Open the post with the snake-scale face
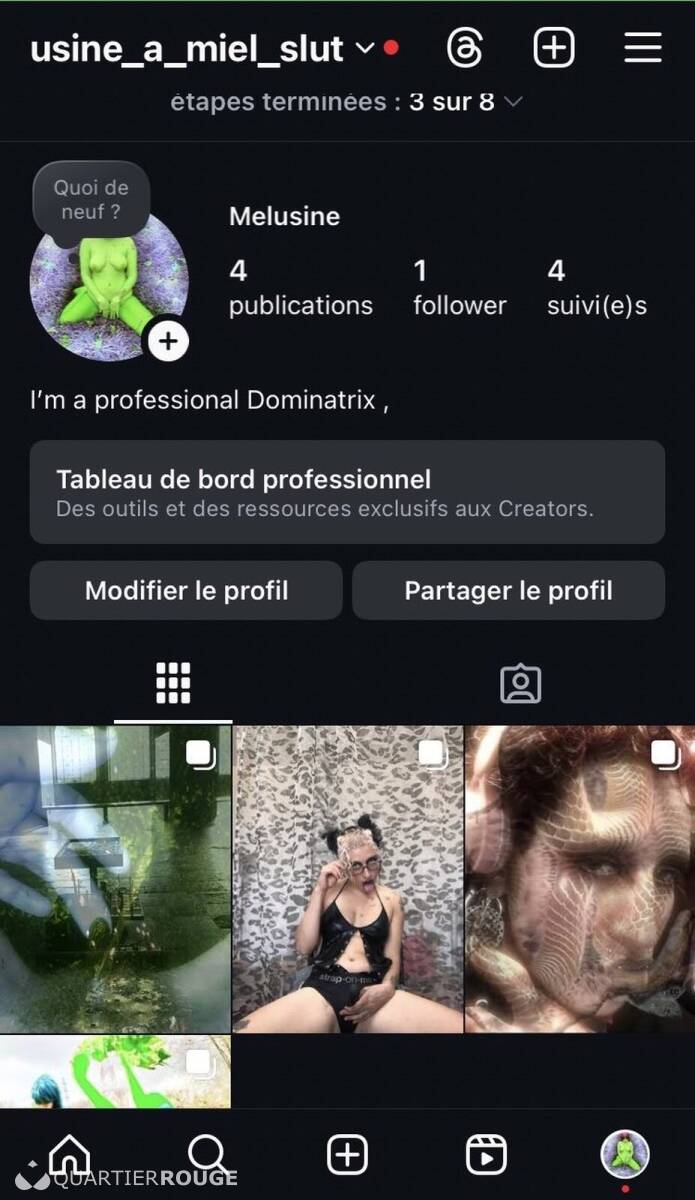Image resolution: width=695 pixels, height=1200 pixels. pyautogui.click(x=580, y=879)
